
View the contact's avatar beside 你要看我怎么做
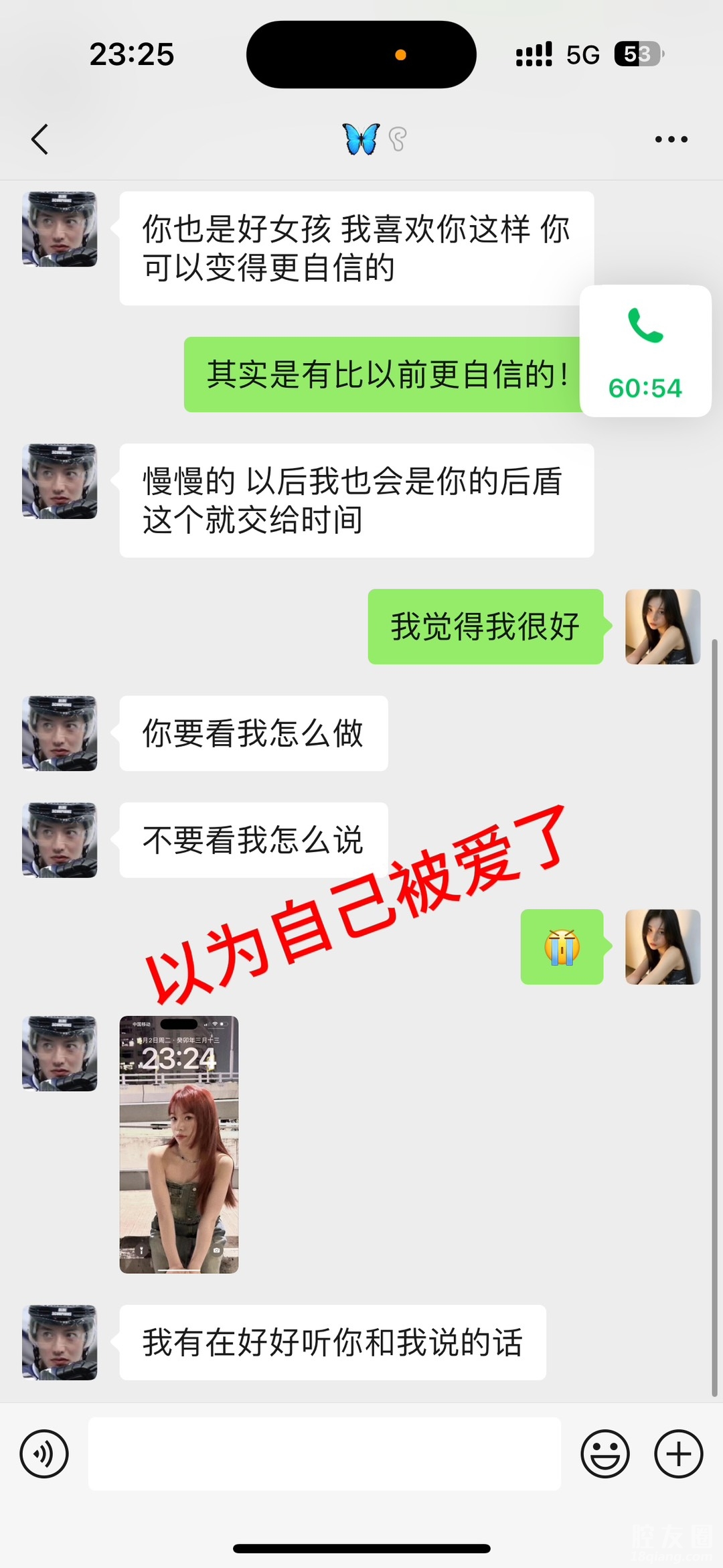[60, 733]
